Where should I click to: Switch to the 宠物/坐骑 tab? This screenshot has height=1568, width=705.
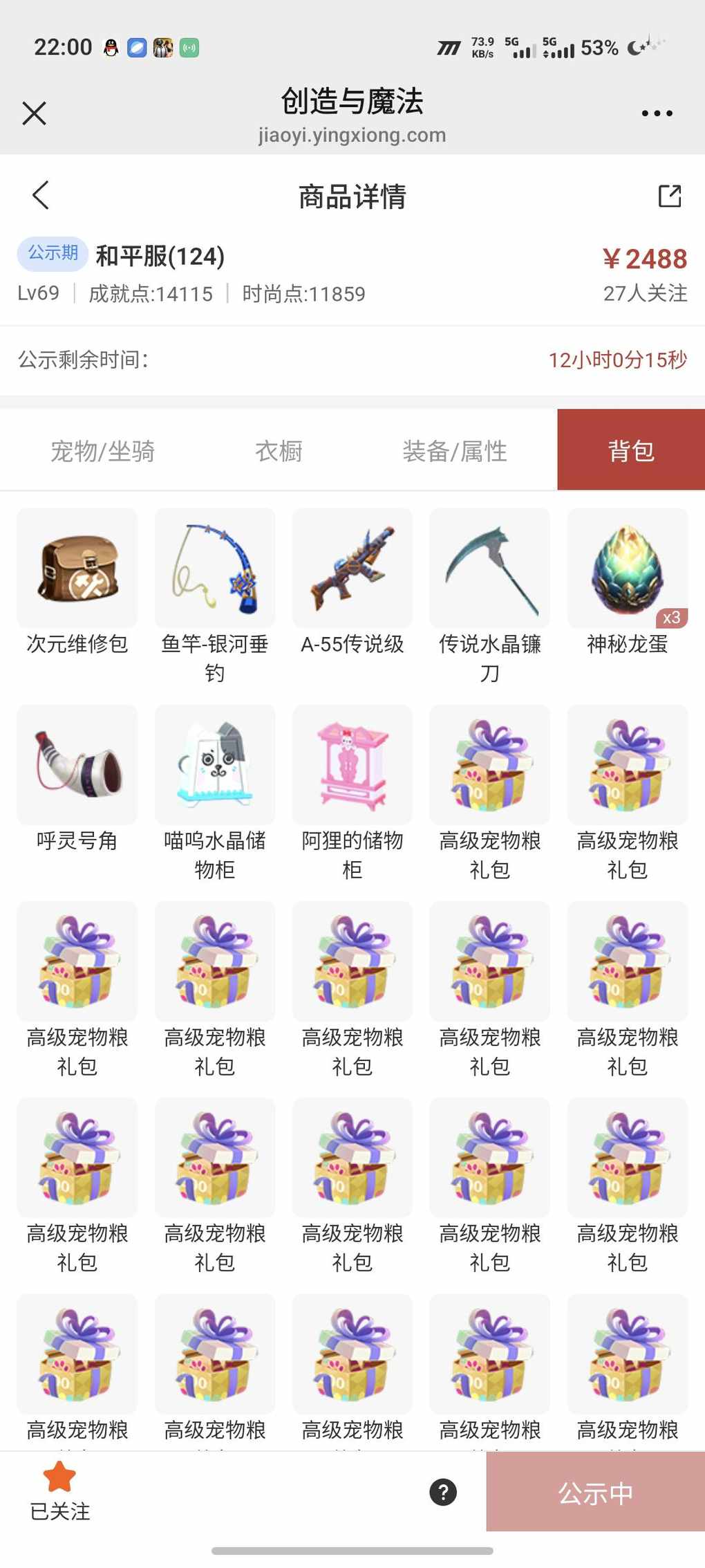tap(102, 451)
